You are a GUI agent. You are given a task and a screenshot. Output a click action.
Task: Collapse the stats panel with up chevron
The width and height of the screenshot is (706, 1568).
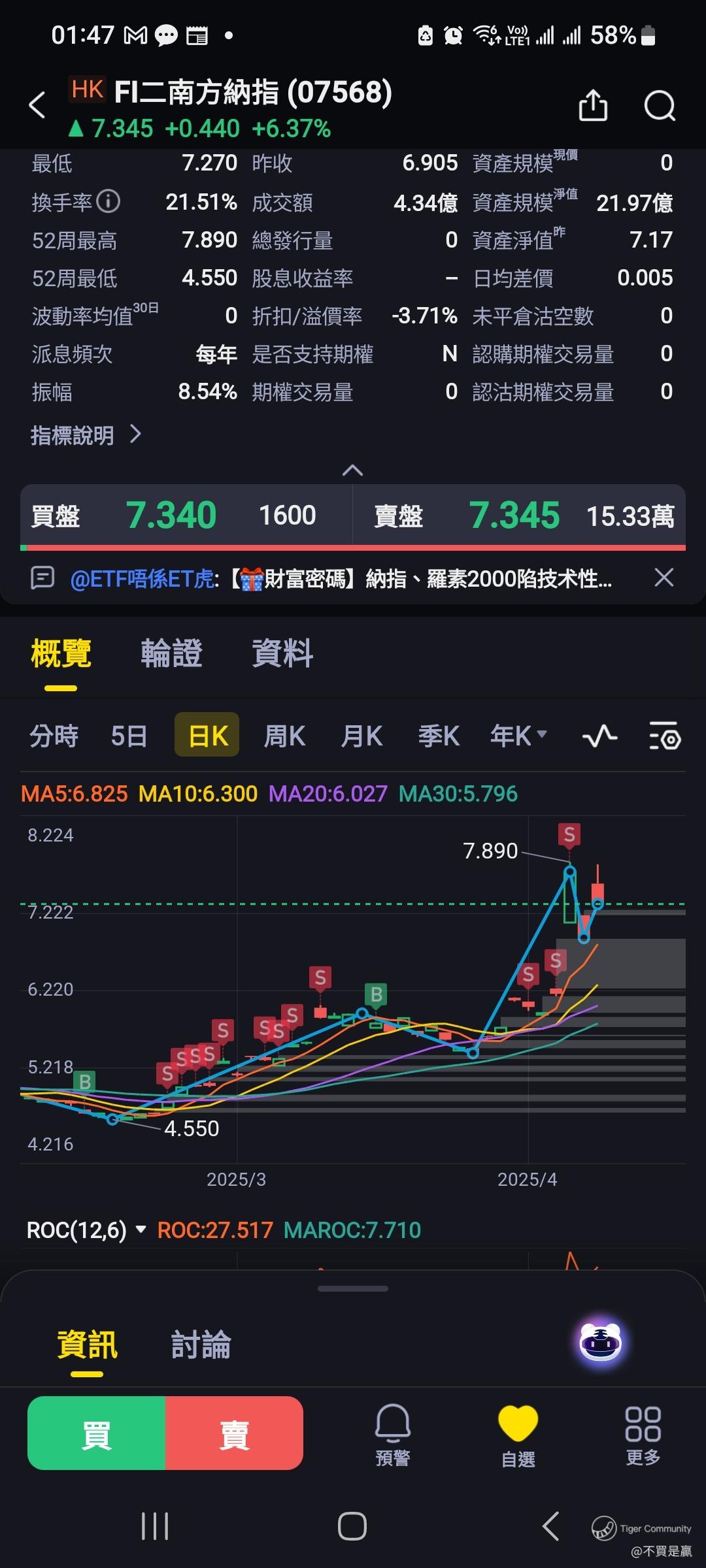tap(352, 470)
